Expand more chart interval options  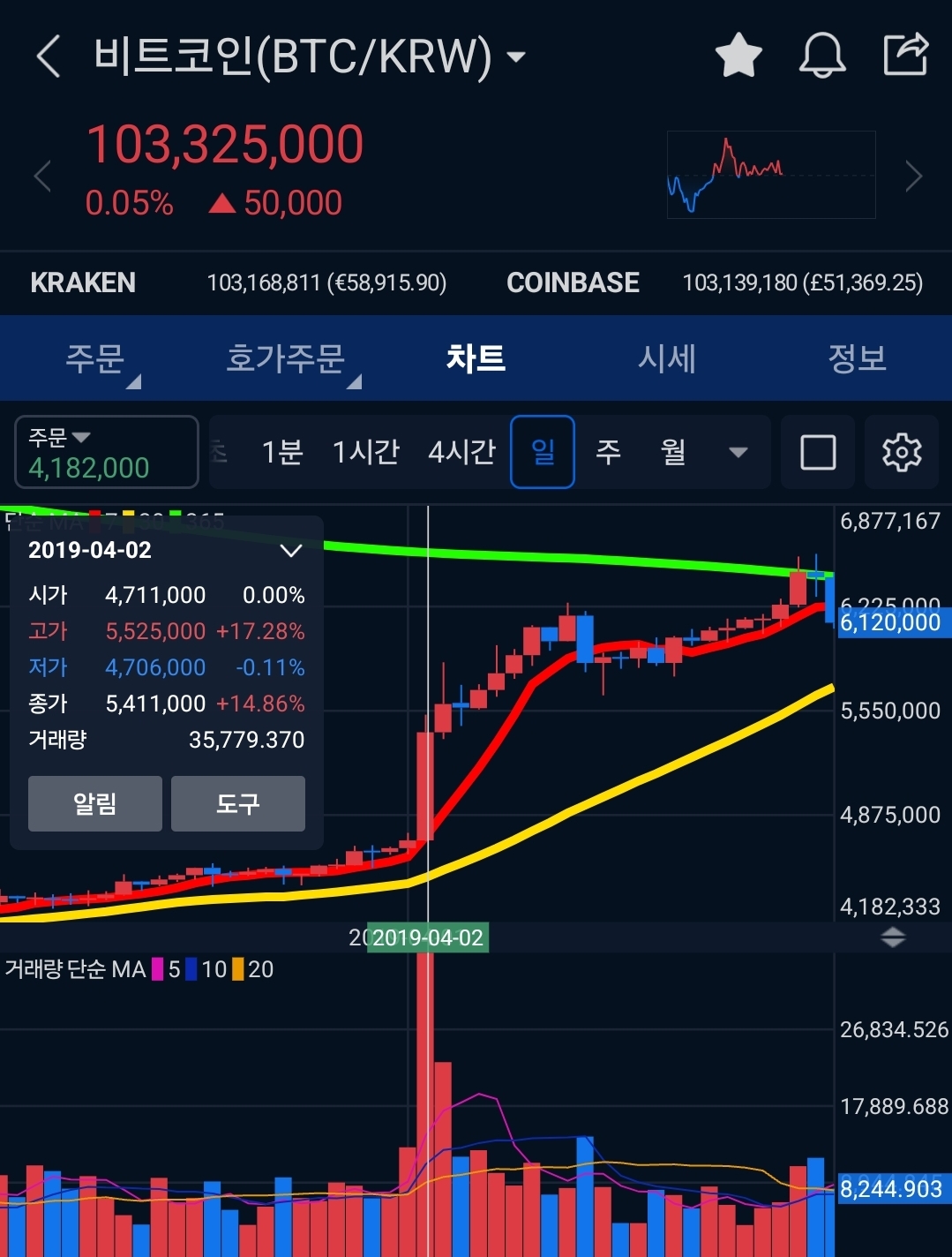pyautogui.click(x=738, y=452)
